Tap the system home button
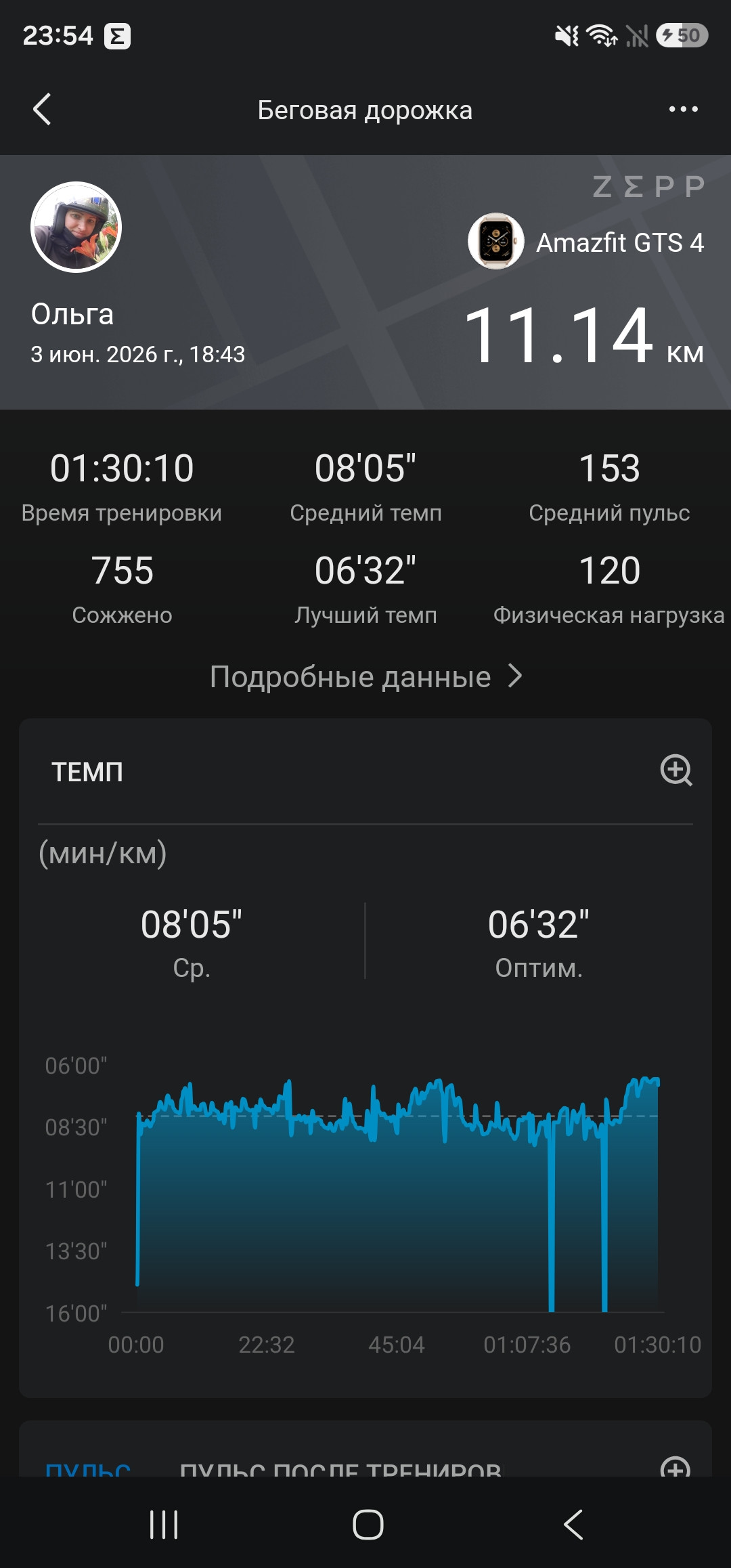 tap(368, 1525)
